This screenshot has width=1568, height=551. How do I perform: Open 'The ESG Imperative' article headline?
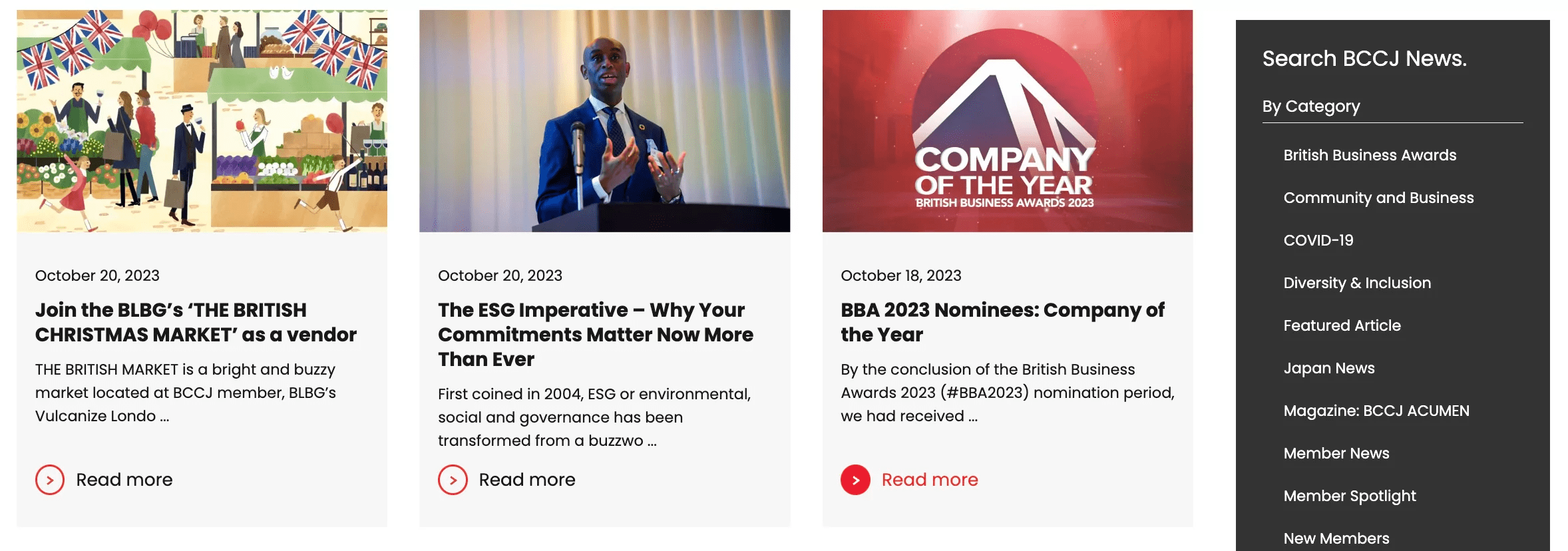click(x=595, y=334)
